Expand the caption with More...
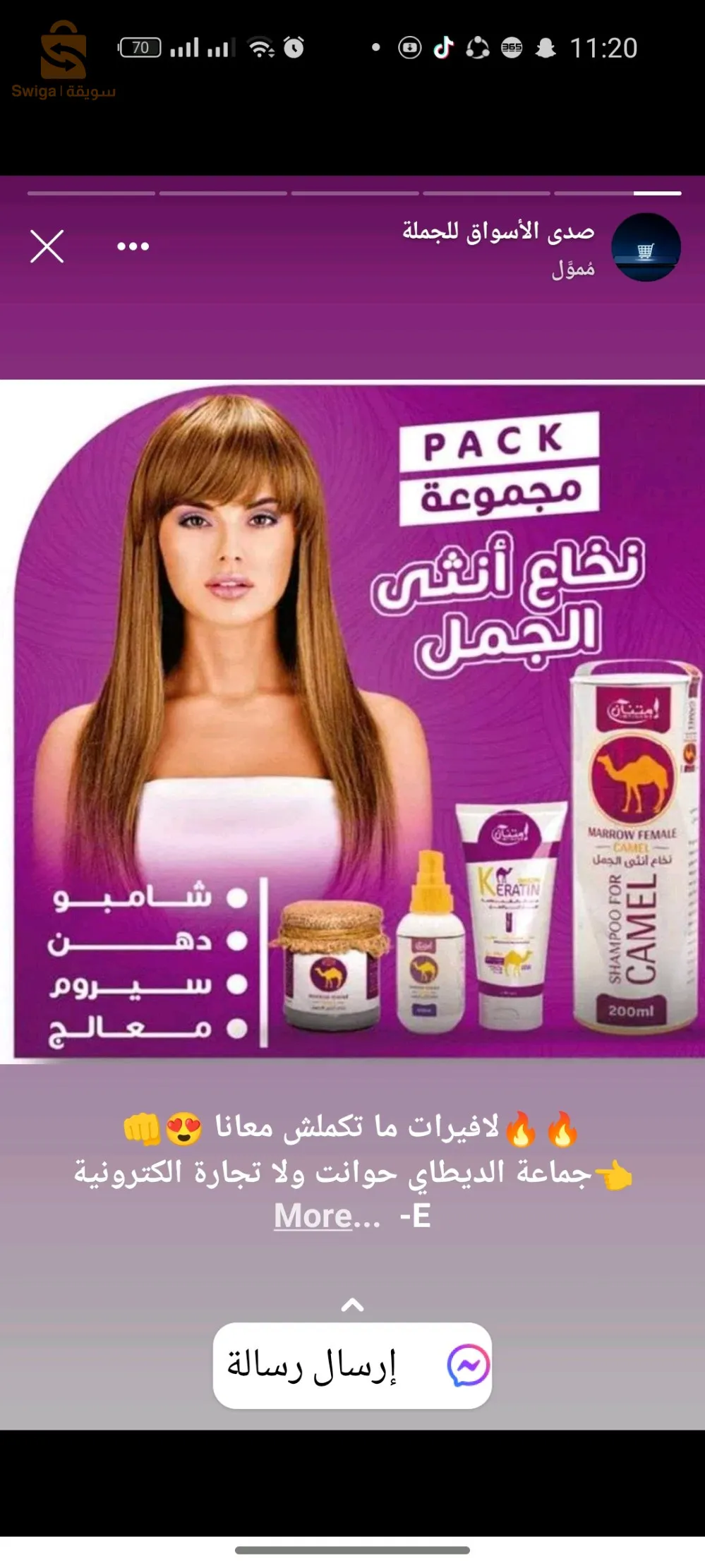Viewport: 705px width, 1568px height. tap(326, 1216)
